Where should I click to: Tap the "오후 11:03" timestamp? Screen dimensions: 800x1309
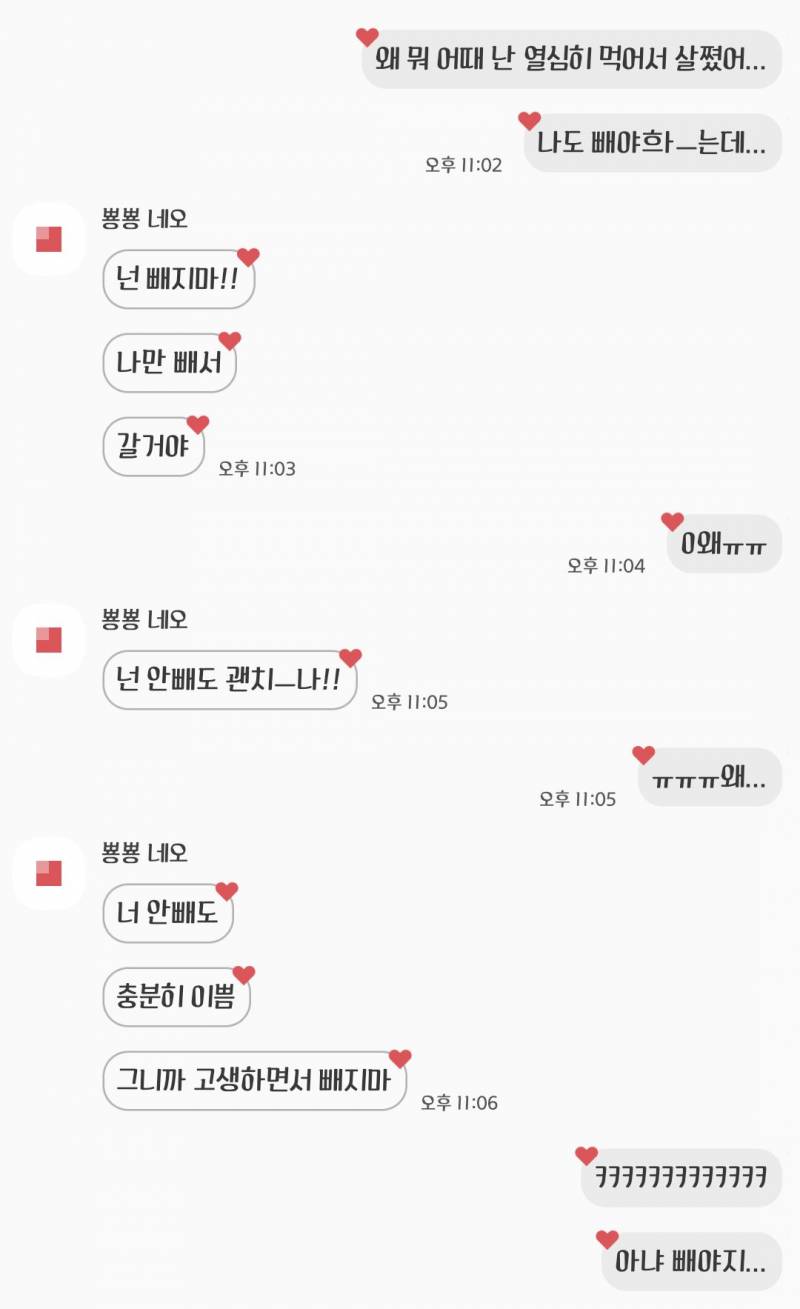coord(257,467)
